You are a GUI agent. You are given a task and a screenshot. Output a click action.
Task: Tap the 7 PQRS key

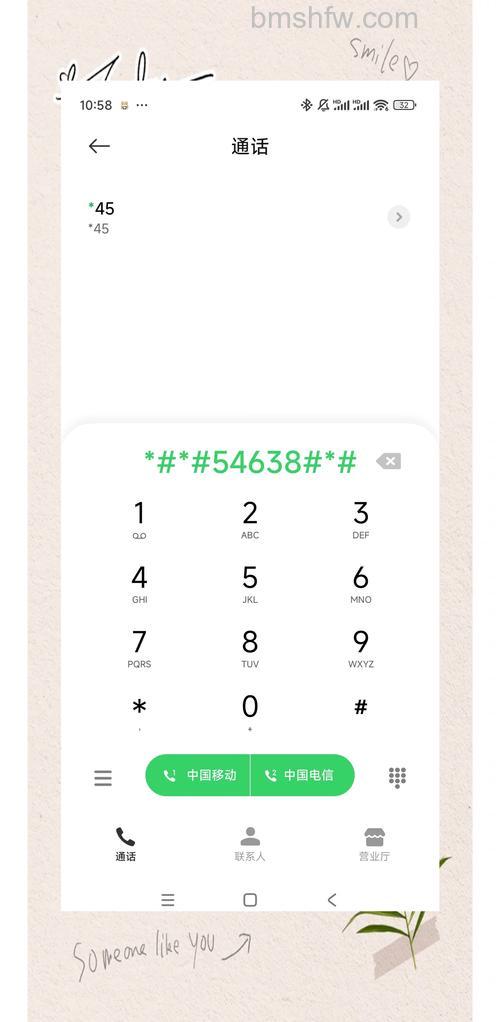pyautogui.click(x=140, y=648)
